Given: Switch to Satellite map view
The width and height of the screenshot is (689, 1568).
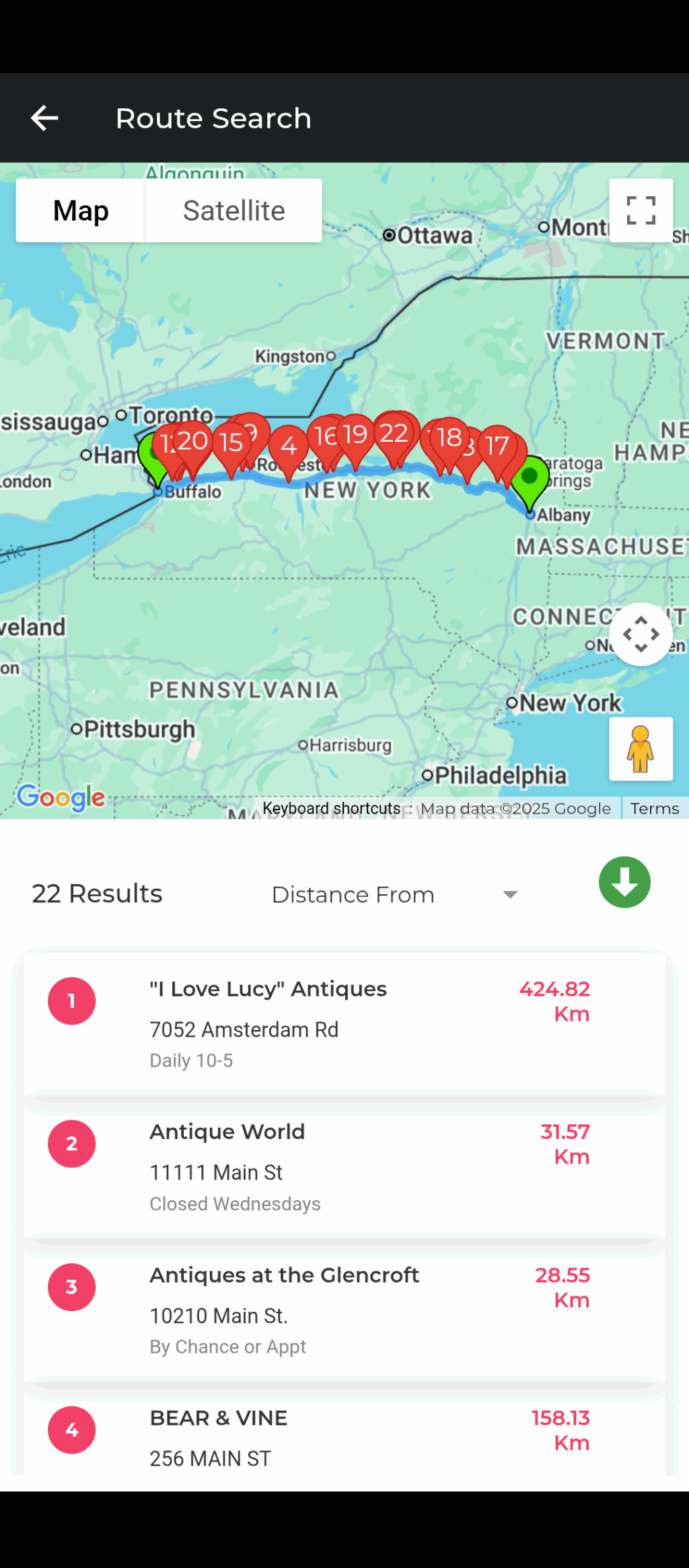Looking at the screenshot, I should (x=233, y=210).
